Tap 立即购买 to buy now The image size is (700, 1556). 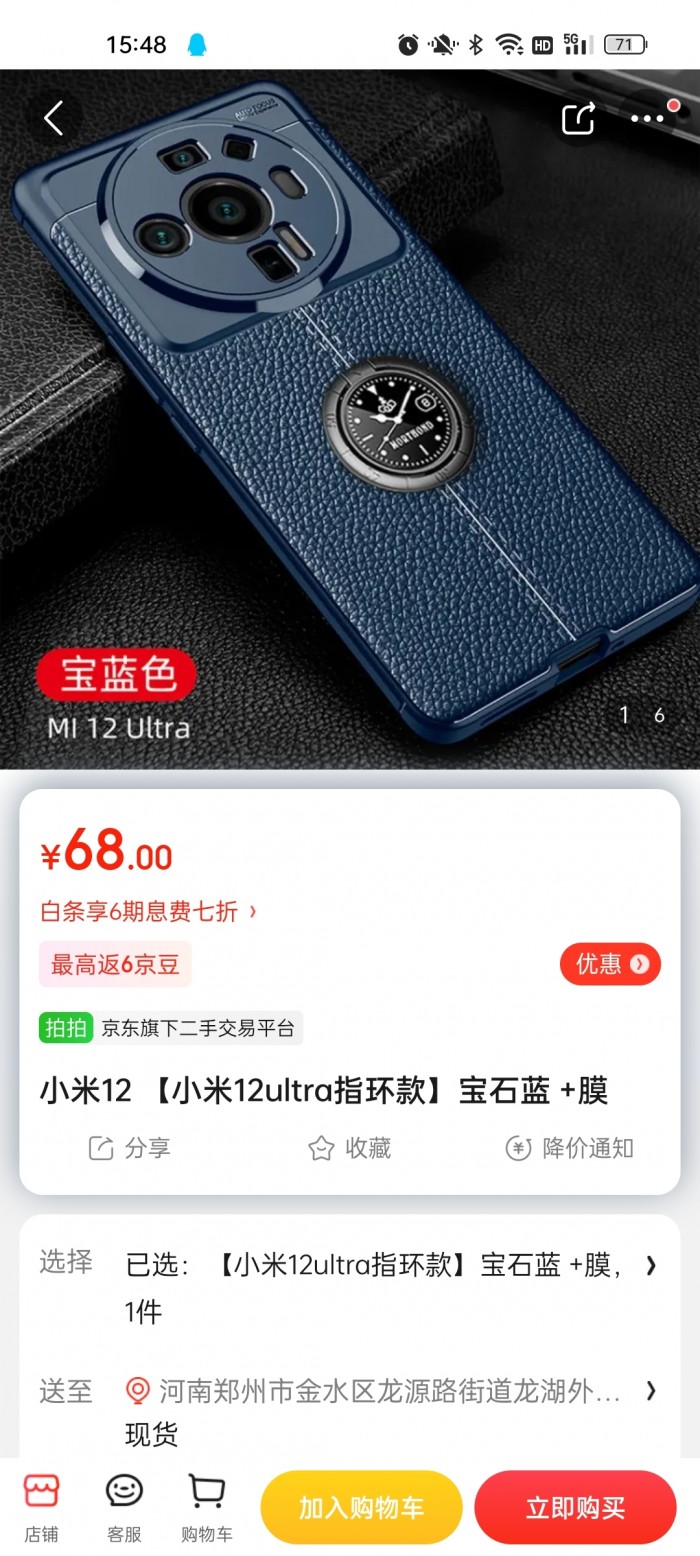(x=575, y=1507)
